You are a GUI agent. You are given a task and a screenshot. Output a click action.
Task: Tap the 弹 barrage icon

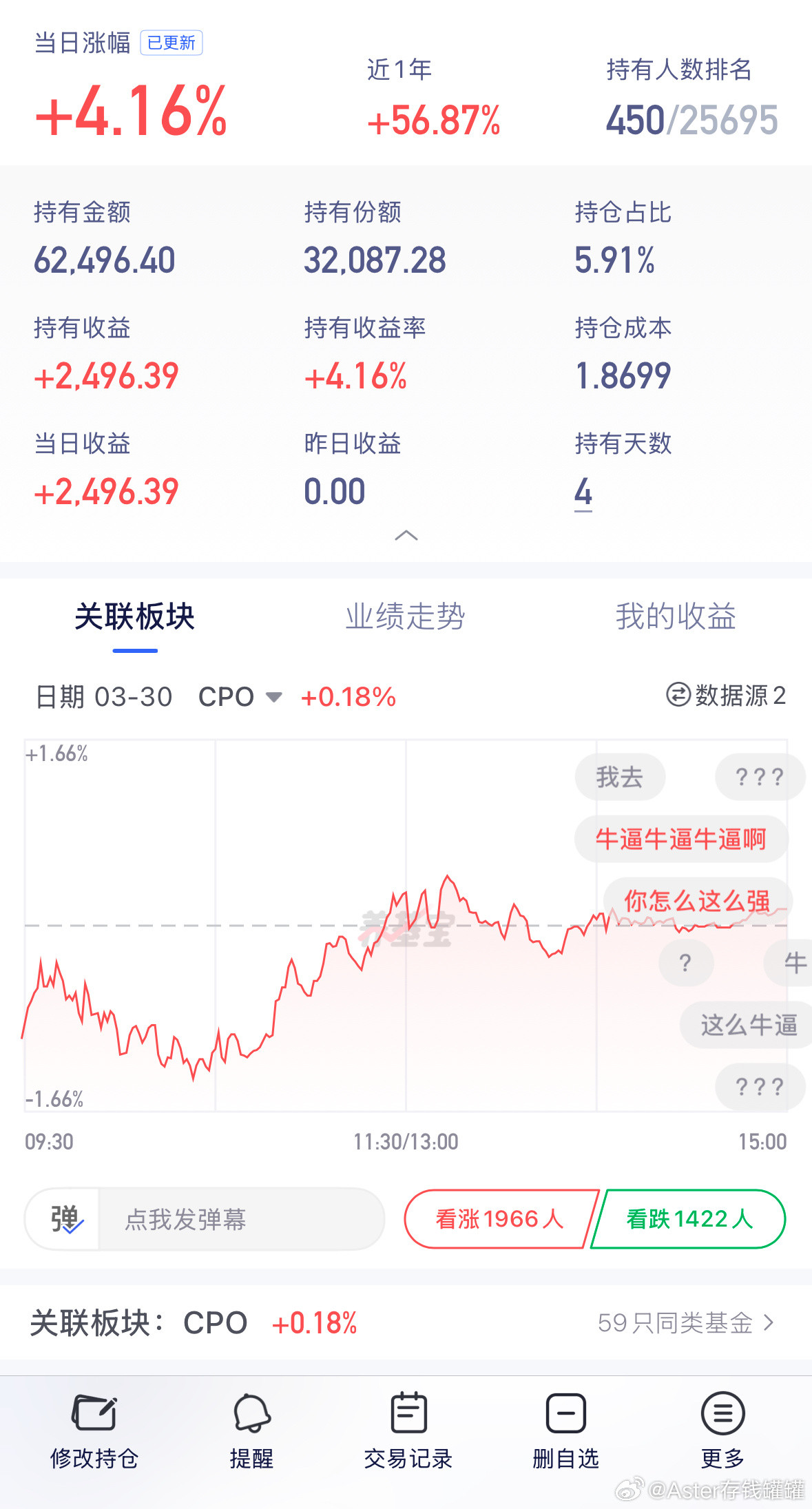(63, 1219)
